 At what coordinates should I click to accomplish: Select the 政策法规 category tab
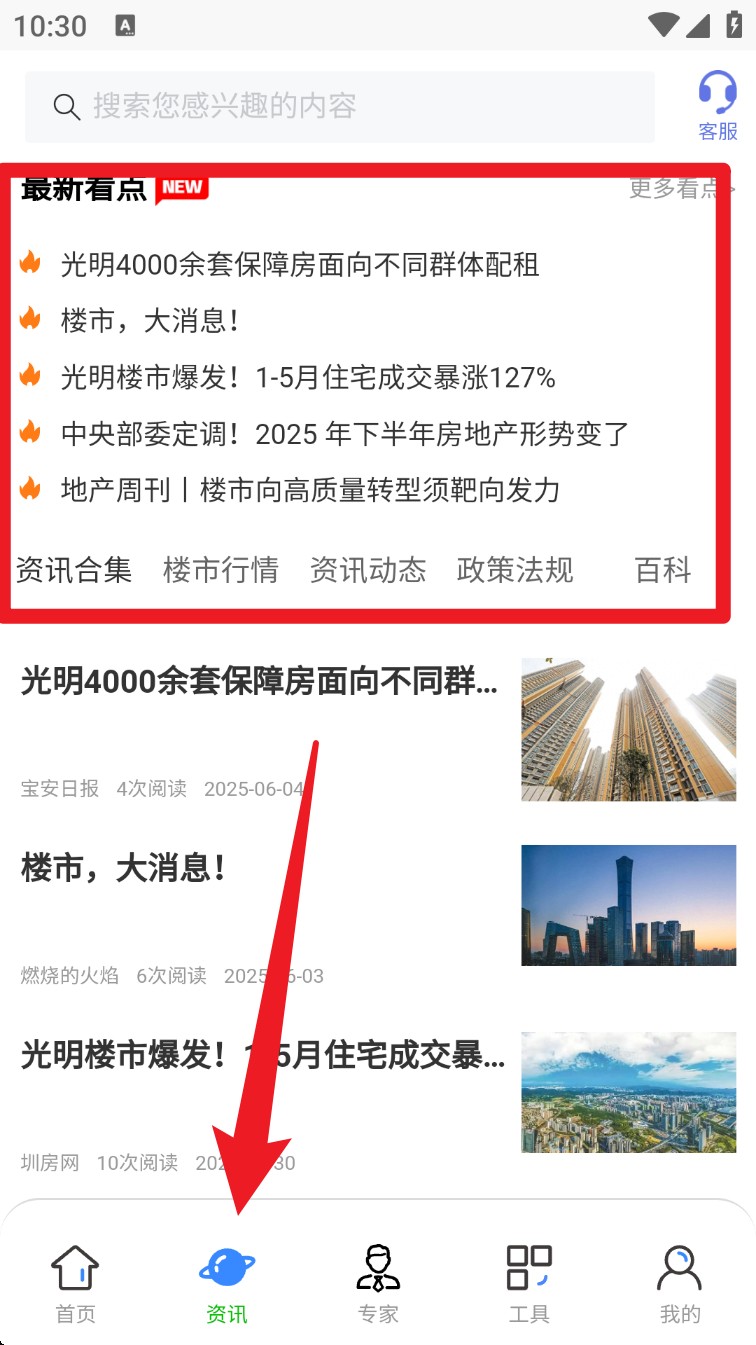[515, 570]
